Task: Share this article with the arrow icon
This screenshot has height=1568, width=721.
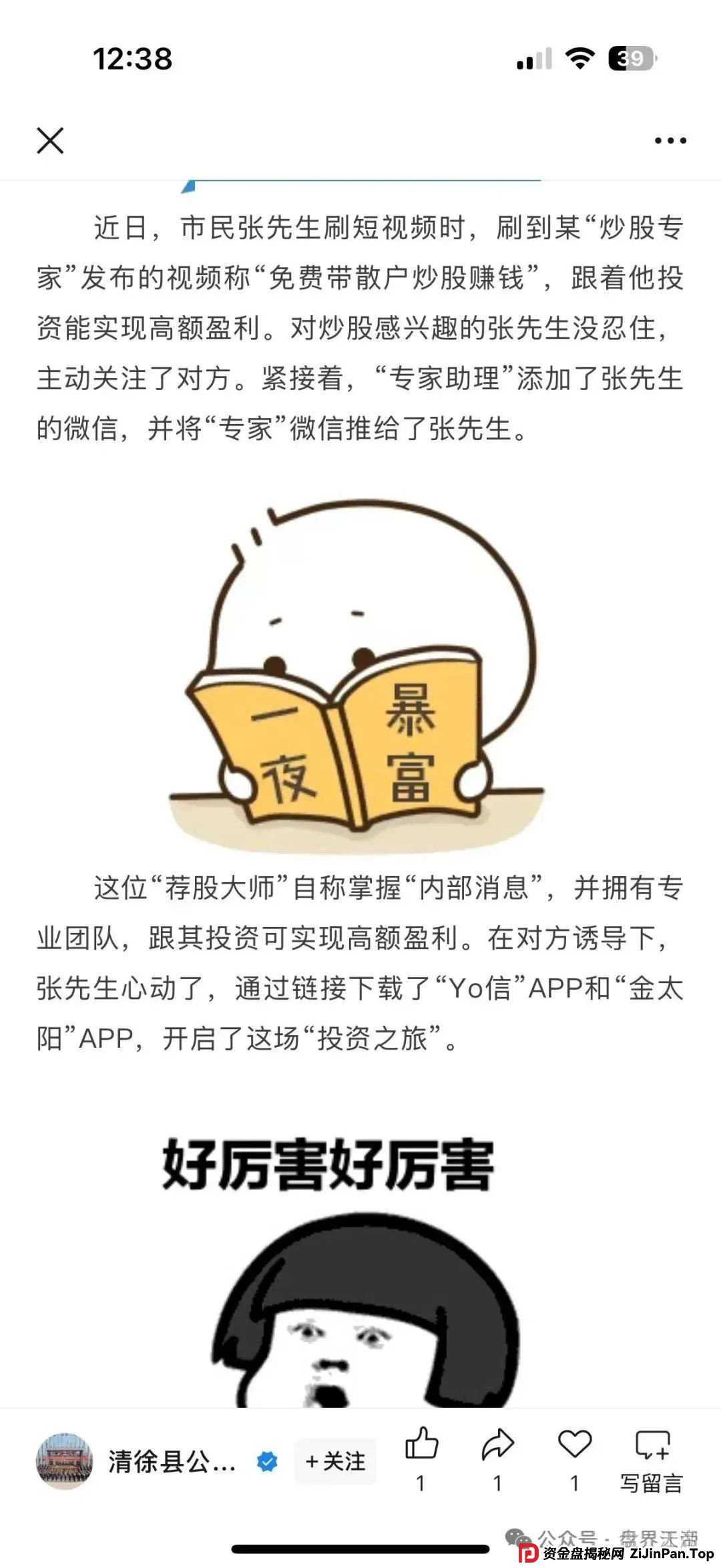Action: (x=498, y=1446)
